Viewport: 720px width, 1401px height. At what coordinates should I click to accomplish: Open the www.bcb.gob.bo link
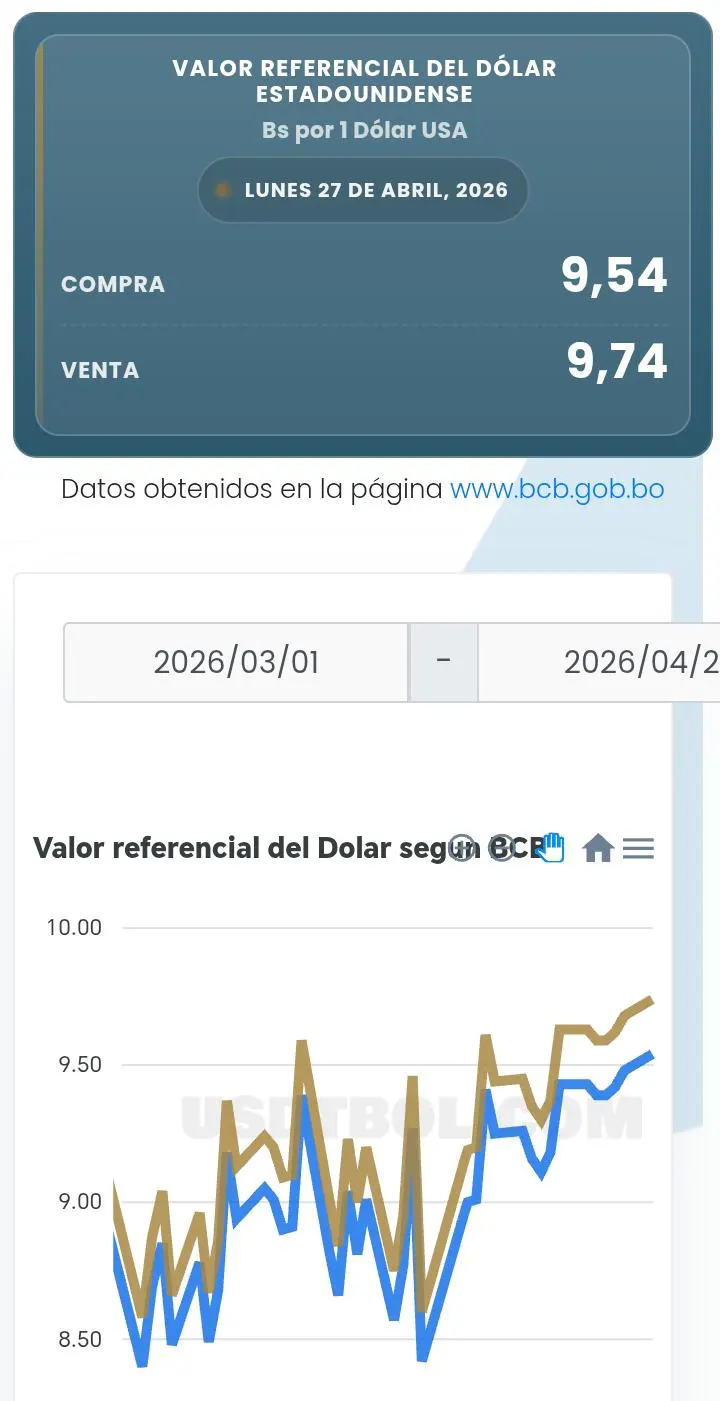(x=557, y=490)
